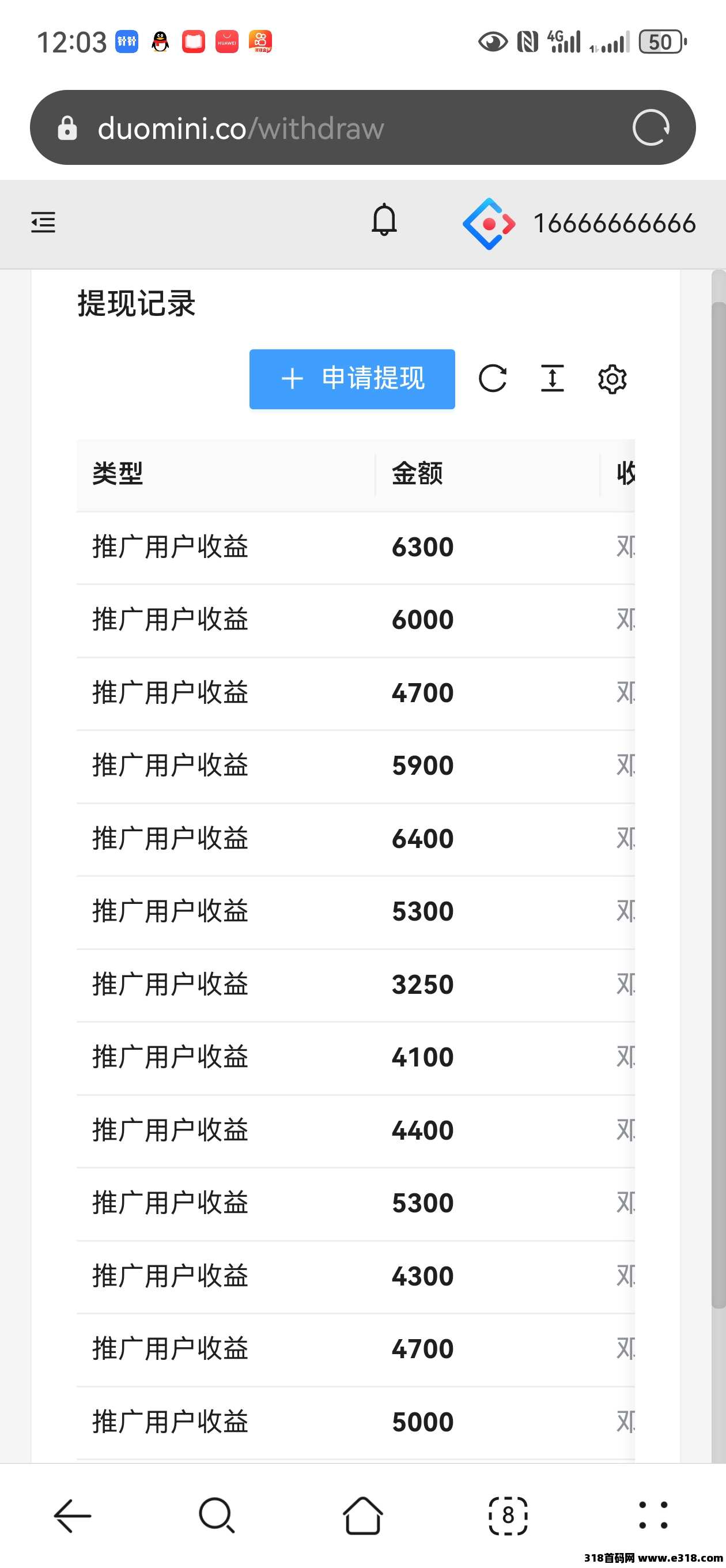Tap the duomini.co address bar

click(x=304, y=129)
